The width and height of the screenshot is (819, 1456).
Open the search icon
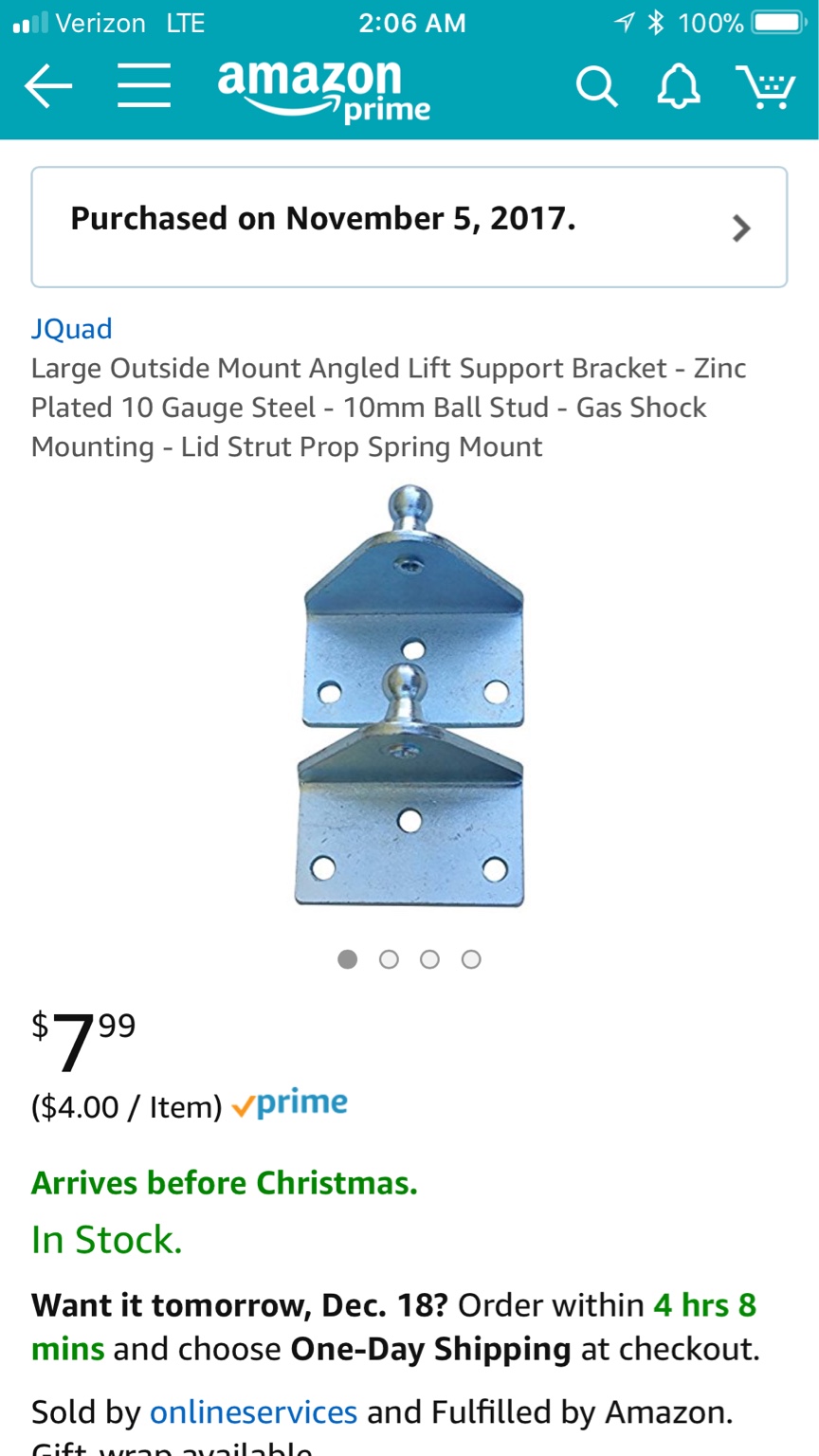click(x=596, y=87)
